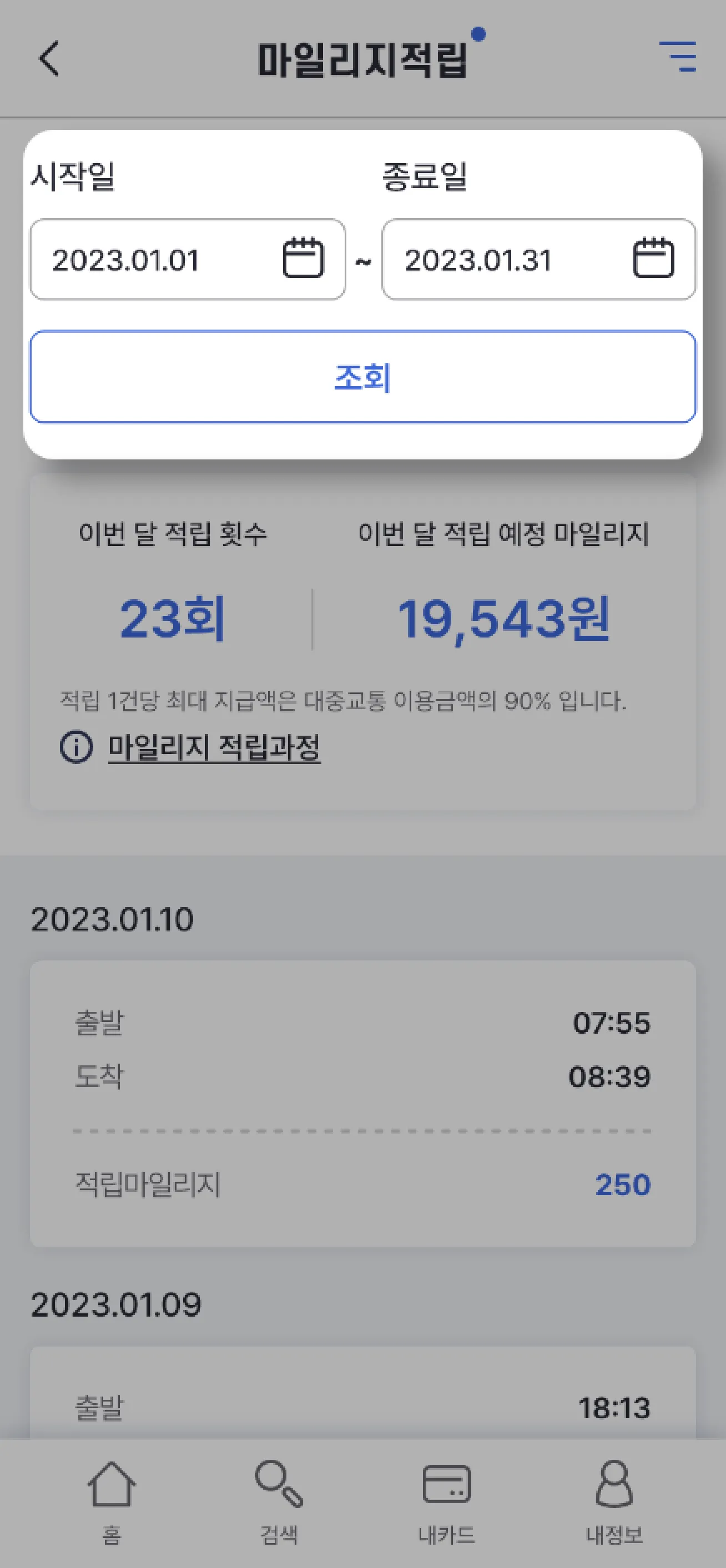This screenshot has height=1568, width=726.
Task: Open the start date calendar icon
Action: pos(306,260)
